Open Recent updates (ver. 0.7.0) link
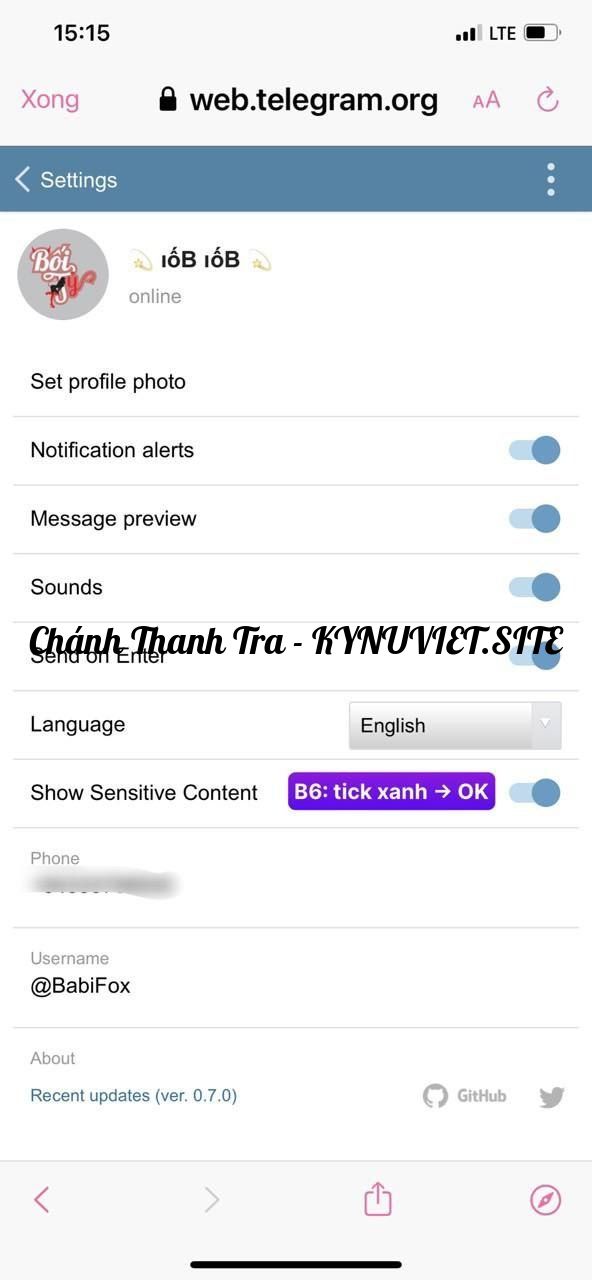592x1280 pixels. [x=134, y=1096]
